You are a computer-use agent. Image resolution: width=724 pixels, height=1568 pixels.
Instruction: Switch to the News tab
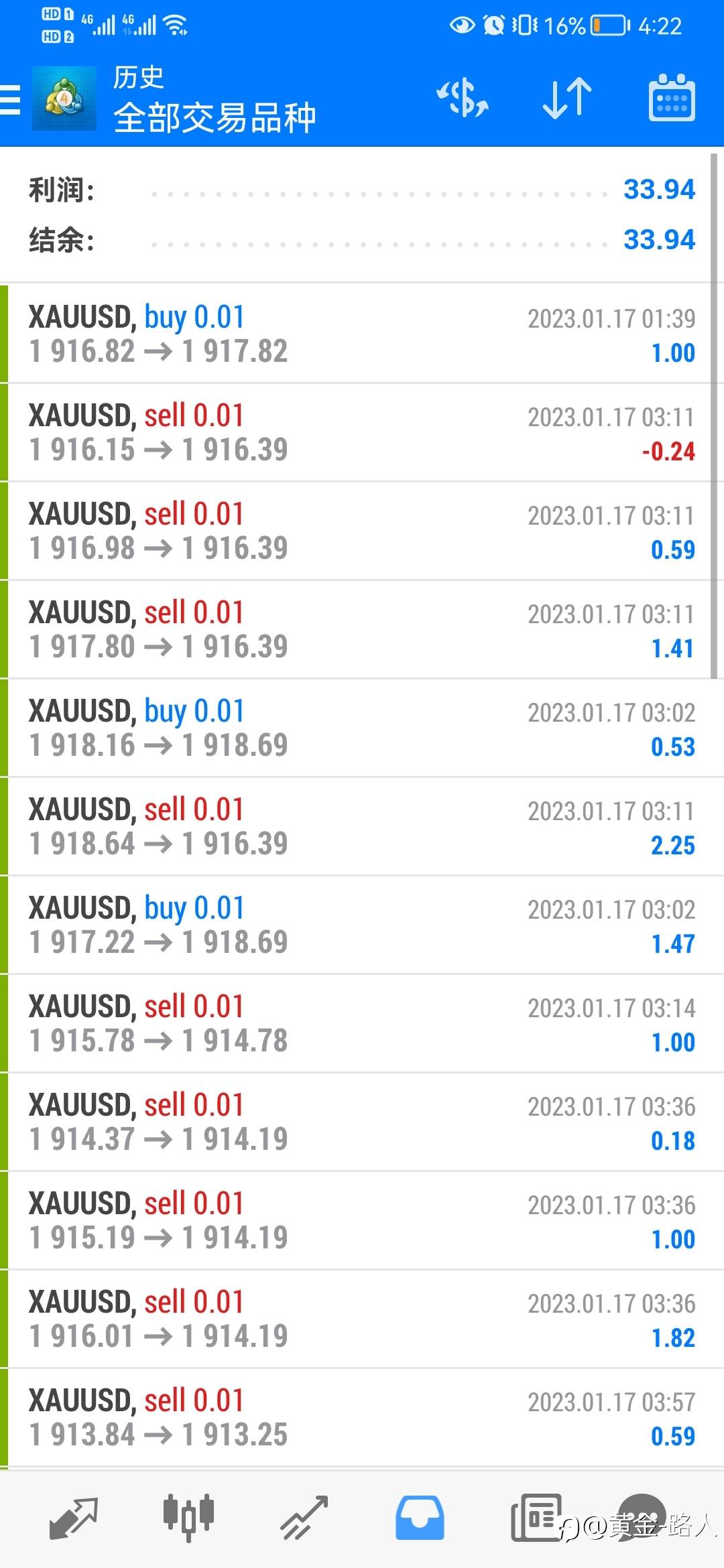pos(536,1518)
